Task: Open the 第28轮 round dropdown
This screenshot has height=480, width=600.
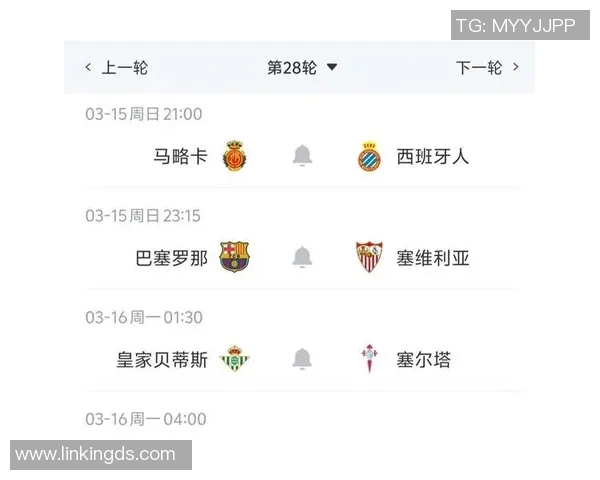Action: 302,68
